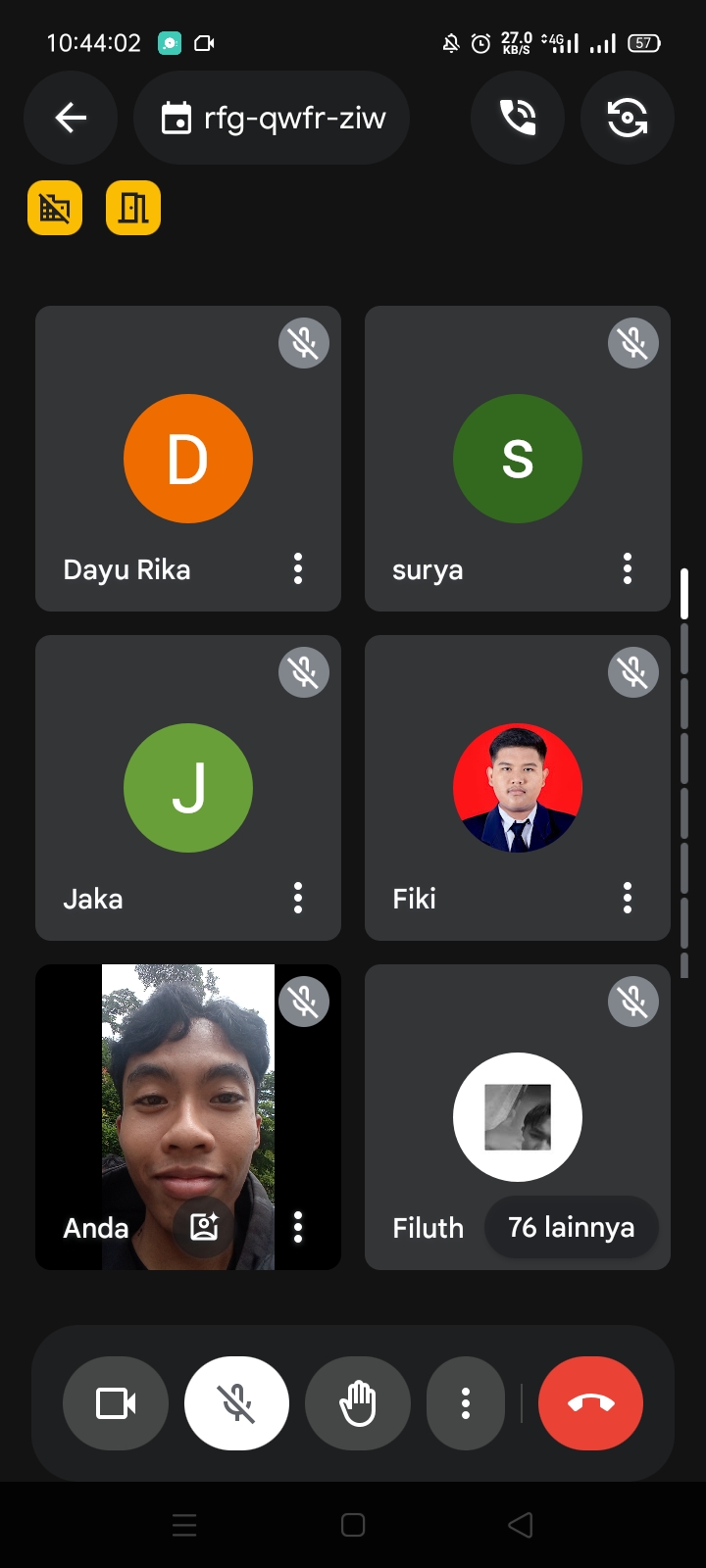Toggle the camera on or off
This screenshot has width=706, height=1568.
coord(116,1403)
